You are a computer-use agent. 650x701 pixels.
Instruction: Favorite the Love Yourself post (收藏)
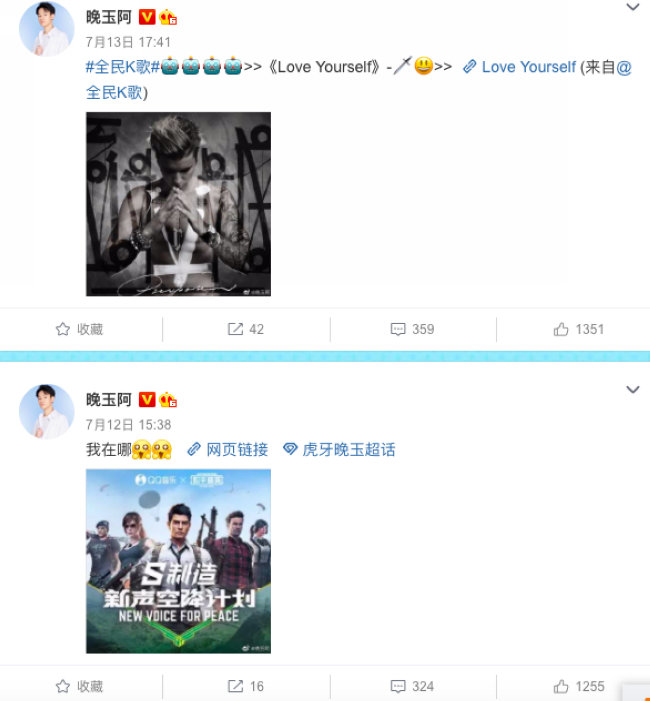tap(80, 329)
